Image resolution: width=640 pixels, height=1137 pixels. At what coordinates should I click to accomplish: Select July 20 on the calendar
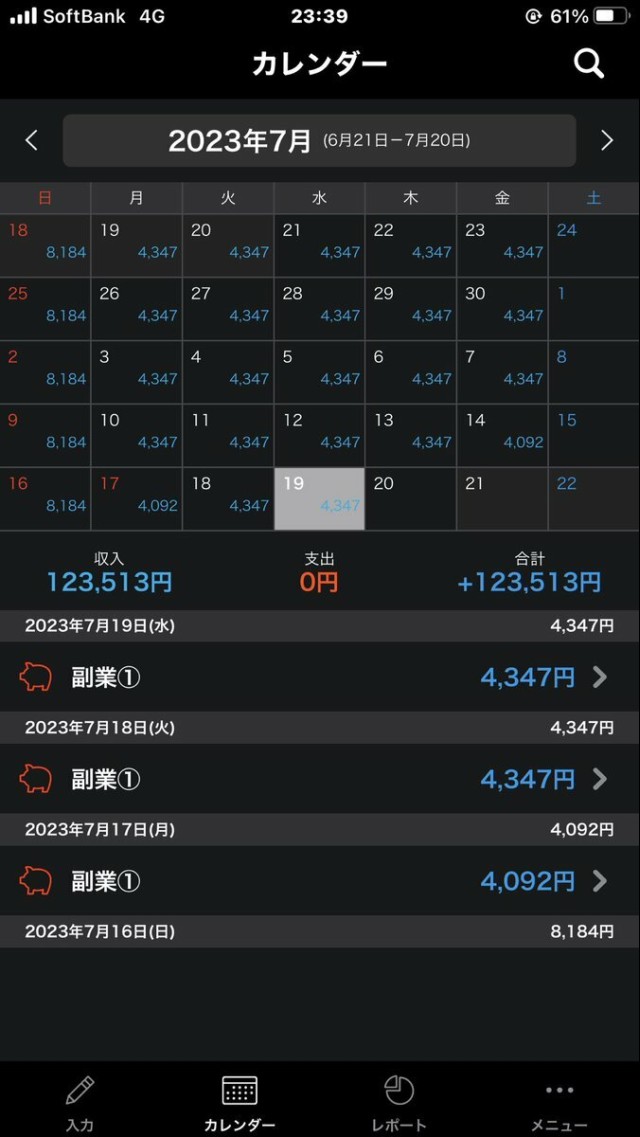[x=410, y=499]
